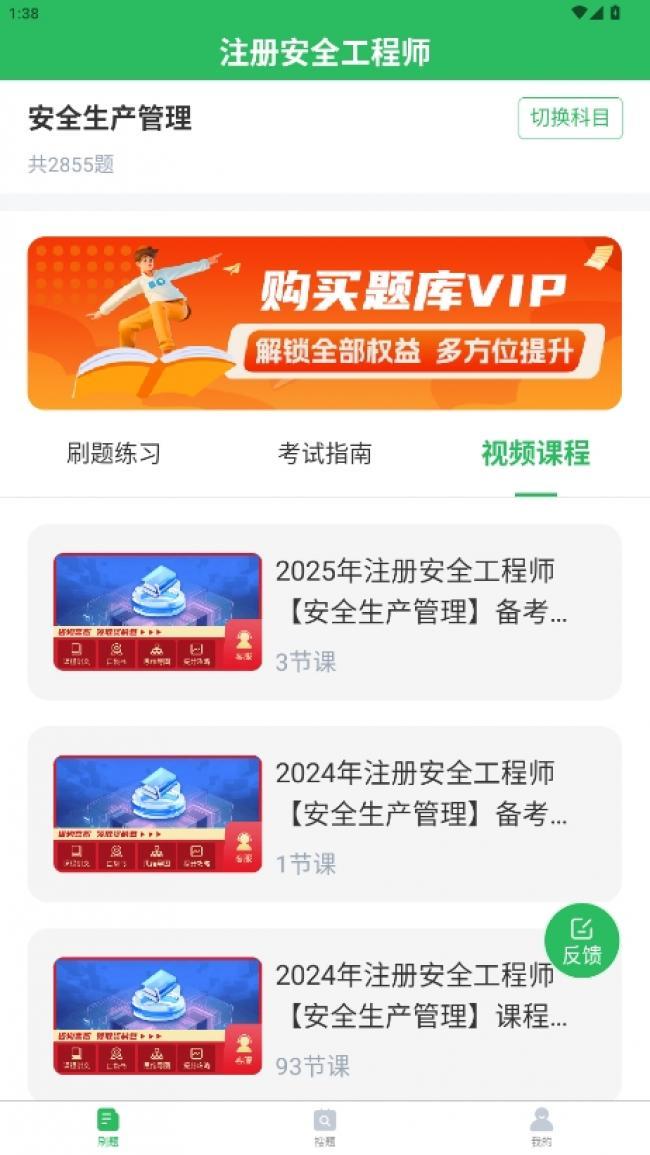Image resolution: width=650 pixels, height=1155 pixels.
Task: Switch to the 刷题练习 tab
Action: 113,454
